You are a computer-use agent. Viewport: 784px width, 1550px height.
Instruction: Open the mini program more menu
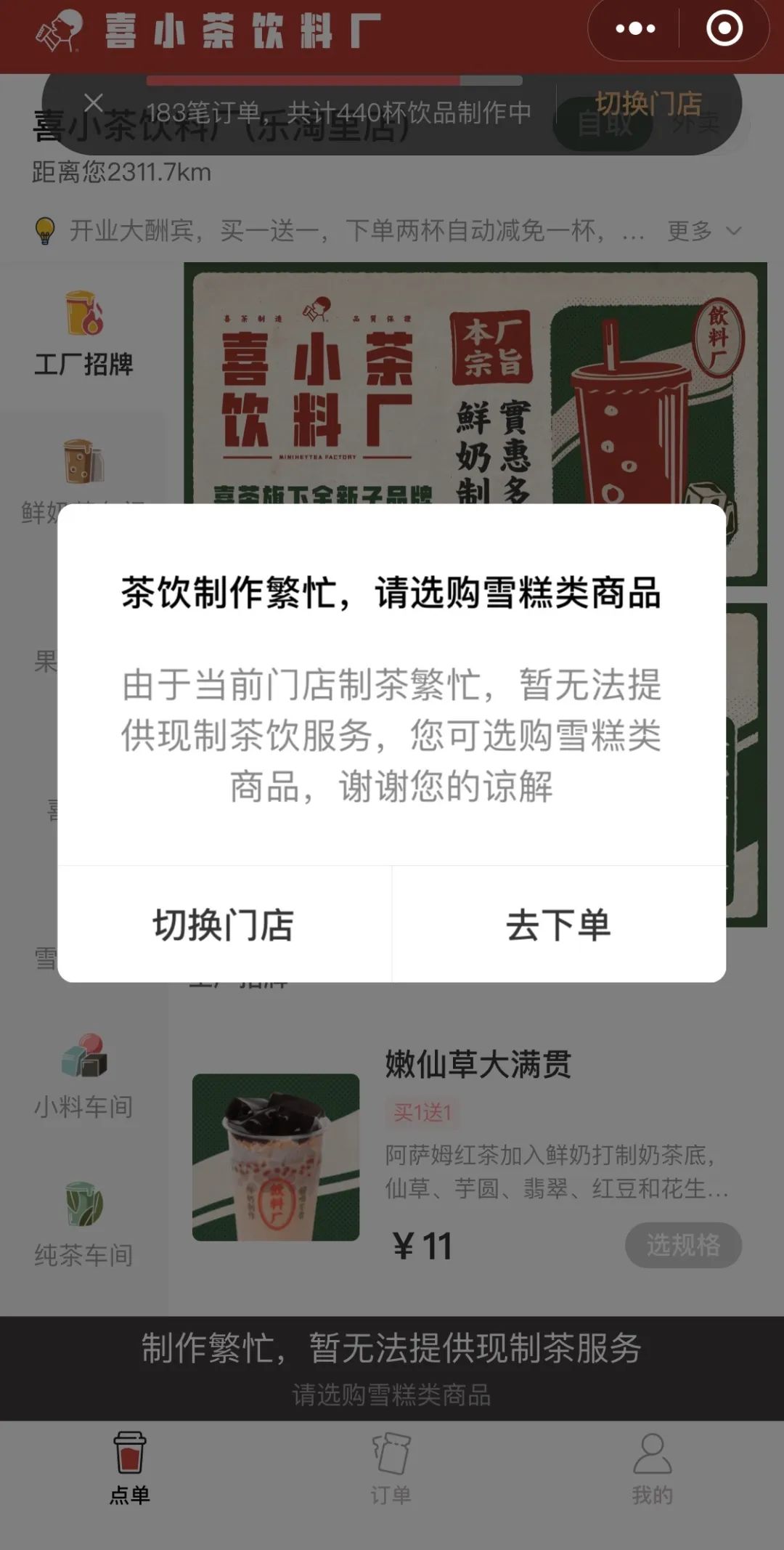tap(635, 29)
